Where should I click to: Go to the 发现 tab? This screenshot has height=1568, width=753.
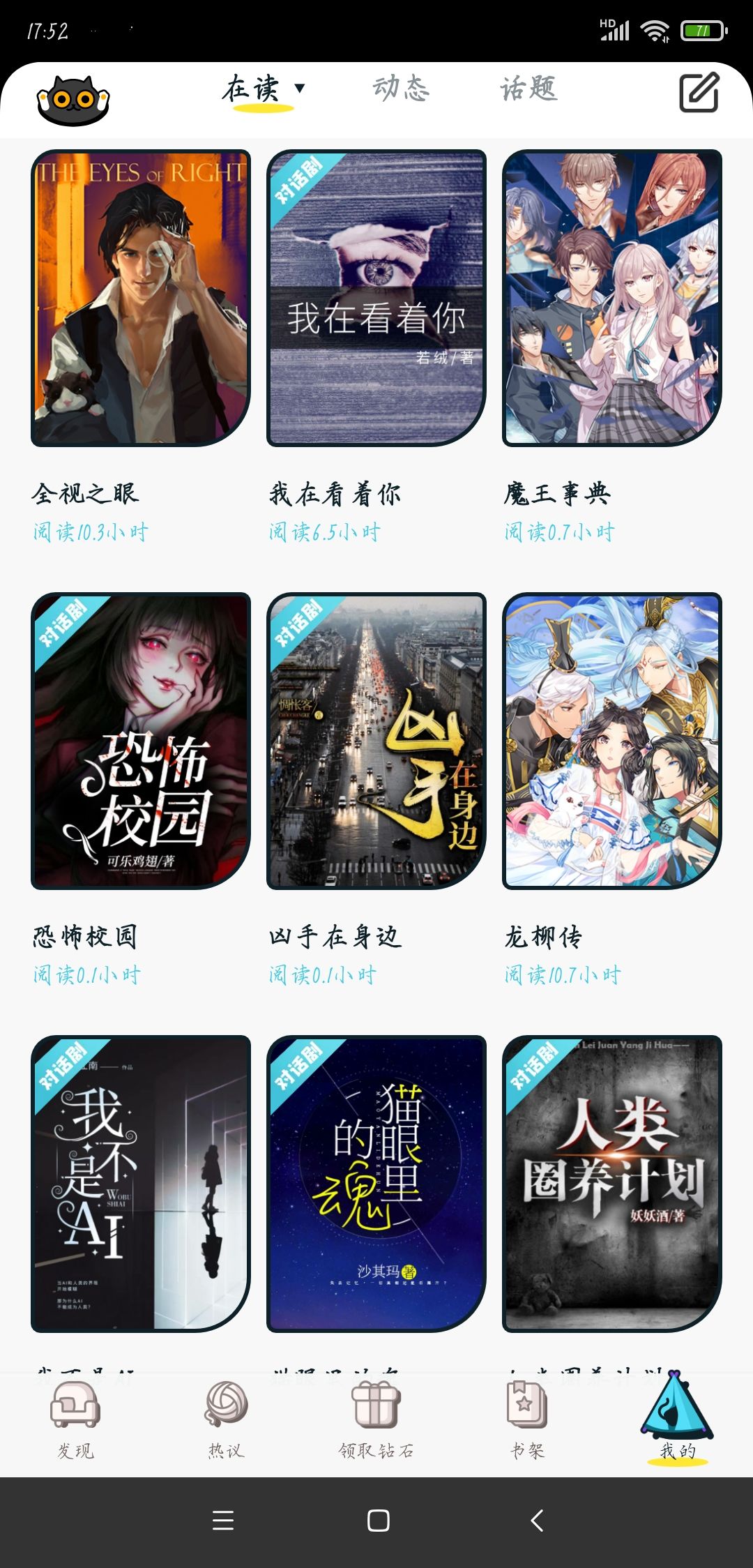click(75, 1419)
